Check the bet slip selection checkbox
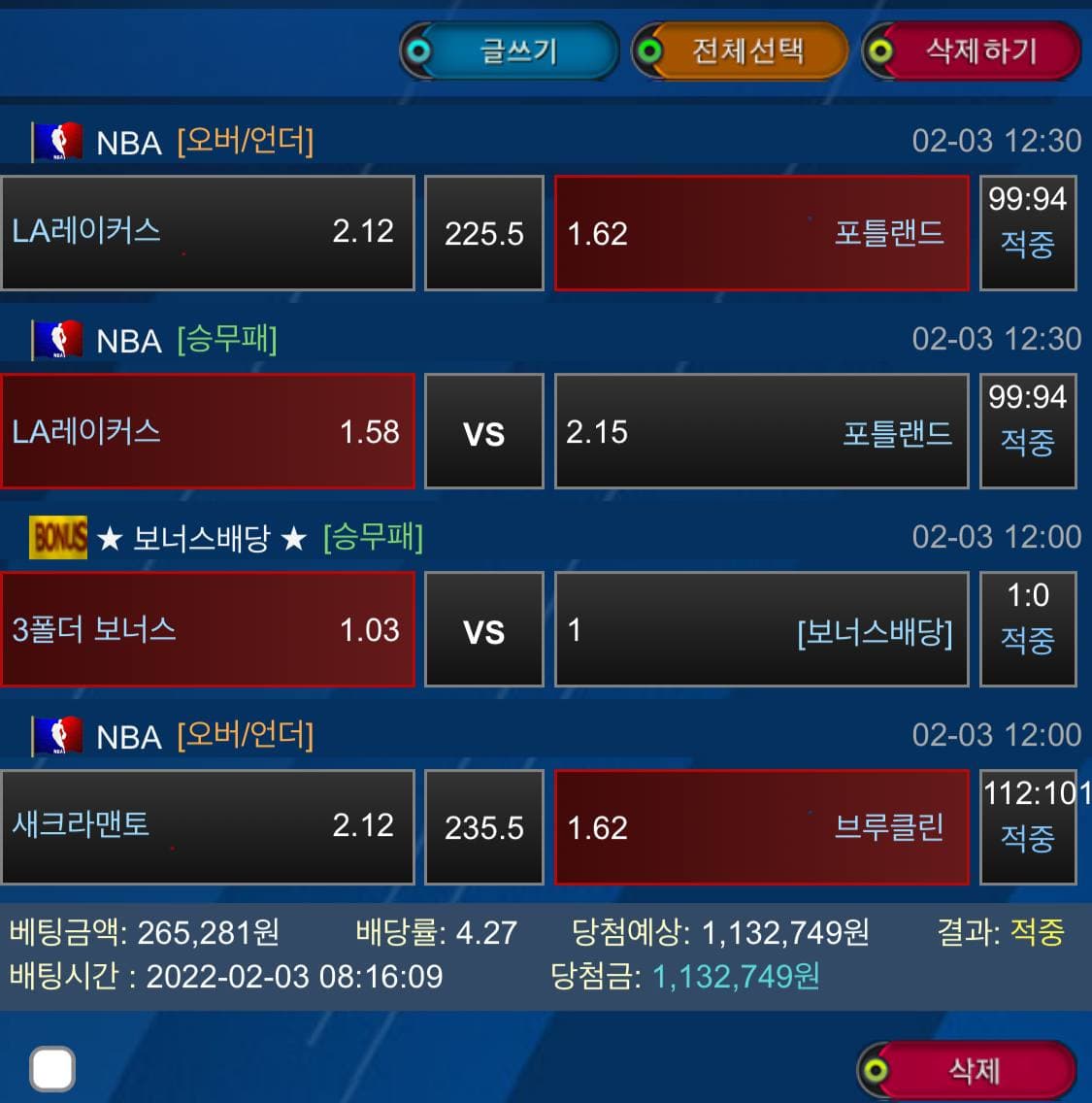 (x=52, y=1069)
